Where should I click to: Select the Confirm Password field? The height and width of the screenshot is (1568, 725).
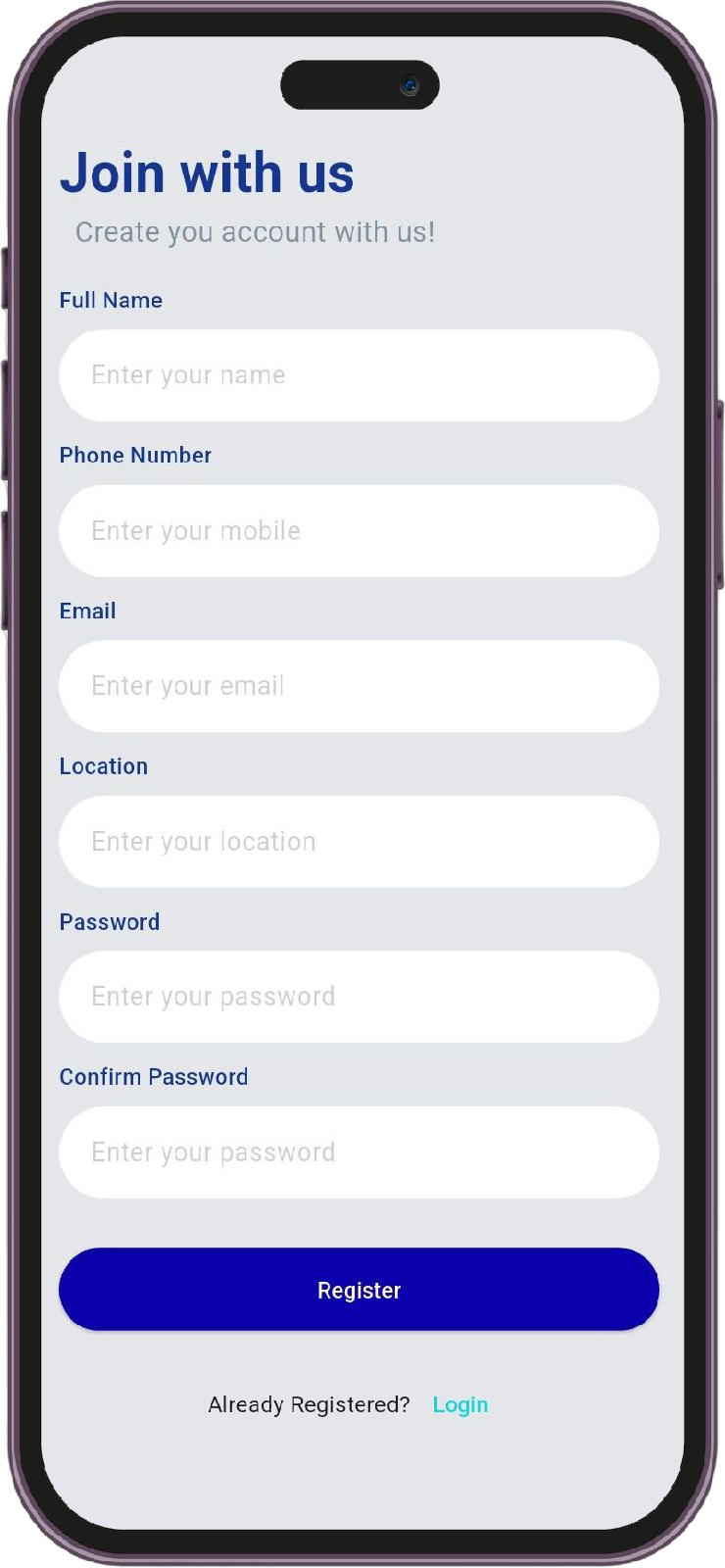coord(359,1152)
